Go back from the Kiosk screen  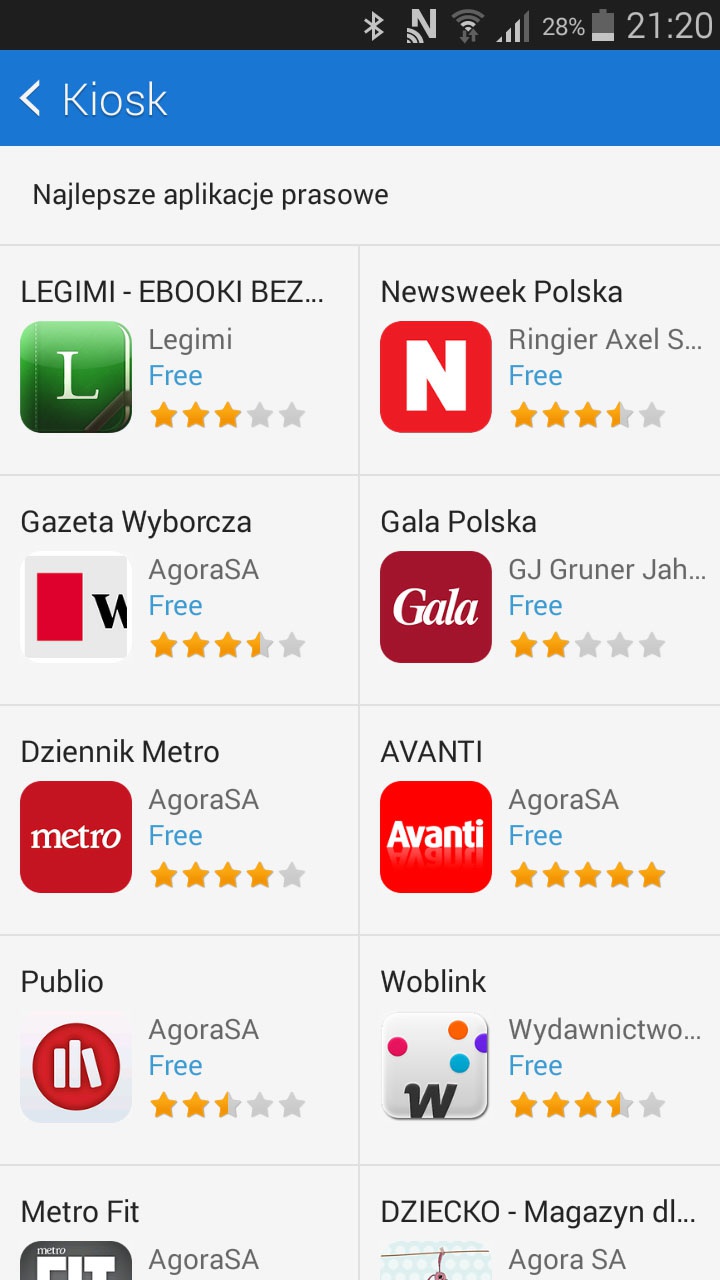(31, 98)
